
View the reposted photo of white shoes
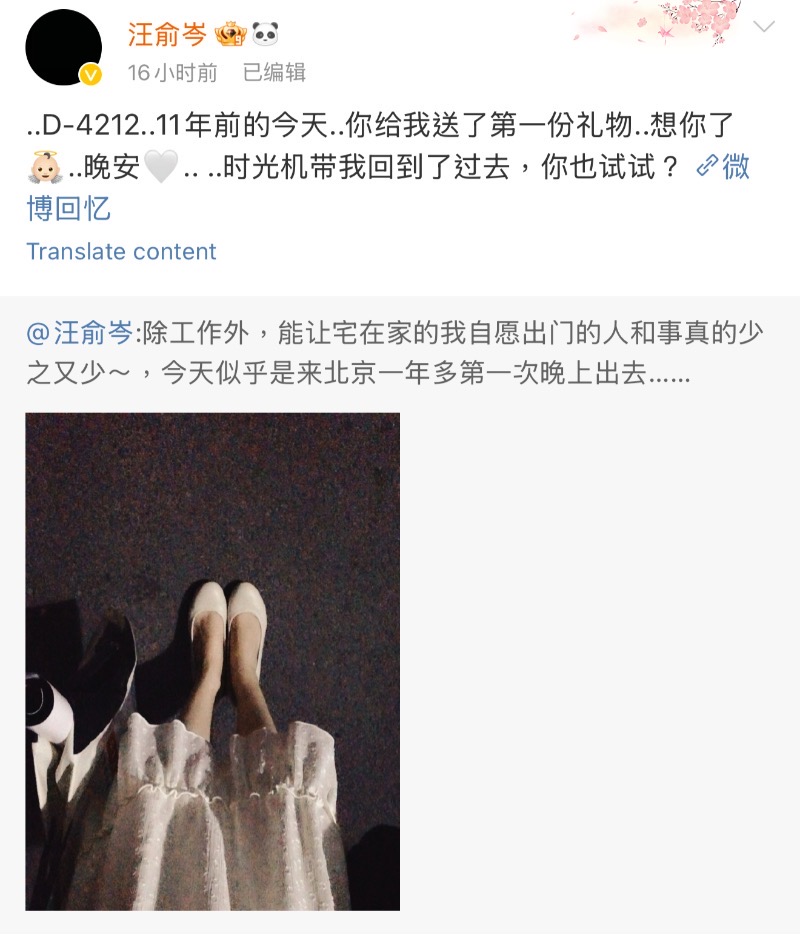point(213,661)
